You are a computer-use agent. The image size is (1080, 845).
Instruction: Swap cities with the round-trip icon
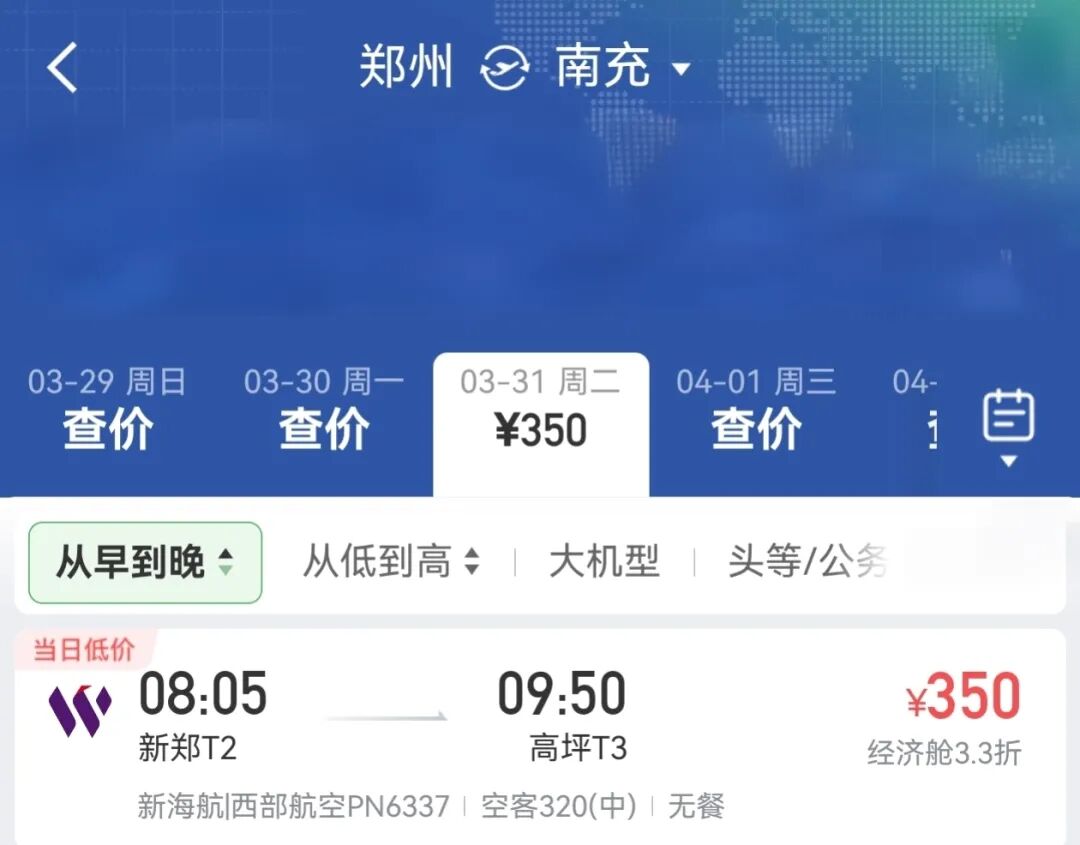(x=504, y=69)
